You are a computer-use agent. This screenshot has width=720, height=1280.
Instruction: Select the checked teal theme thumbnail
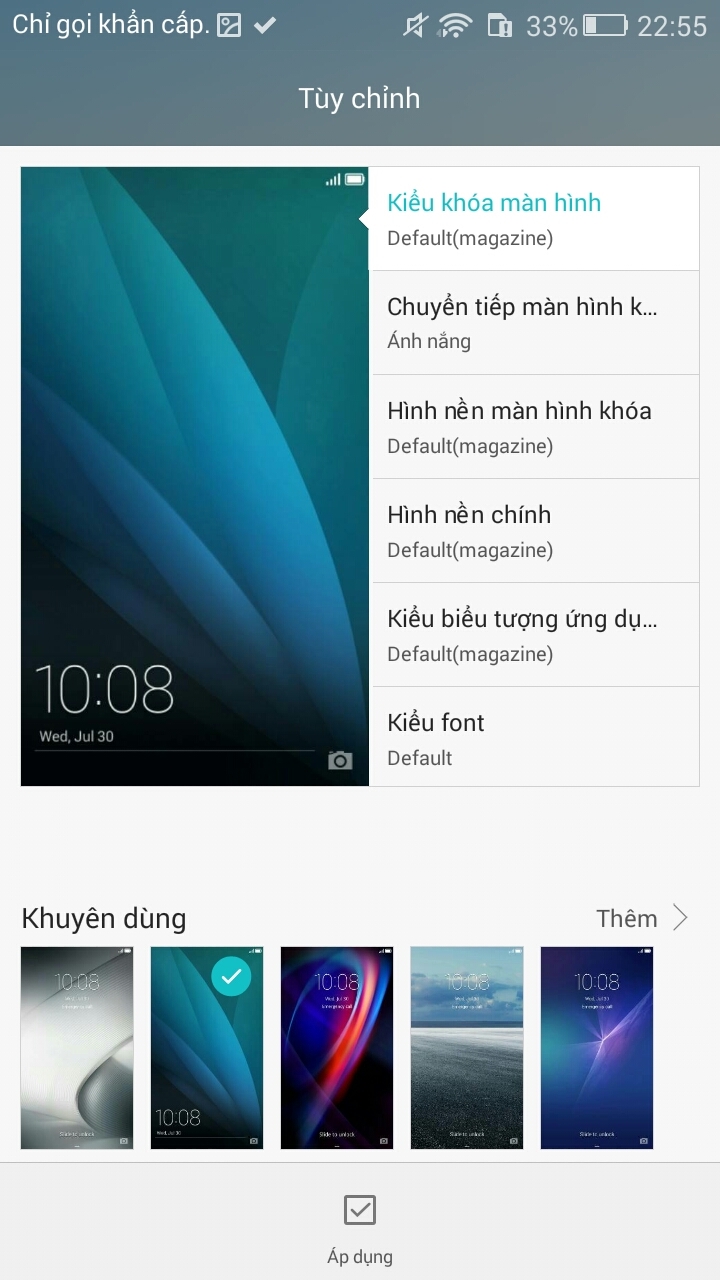pos(207,1047)
